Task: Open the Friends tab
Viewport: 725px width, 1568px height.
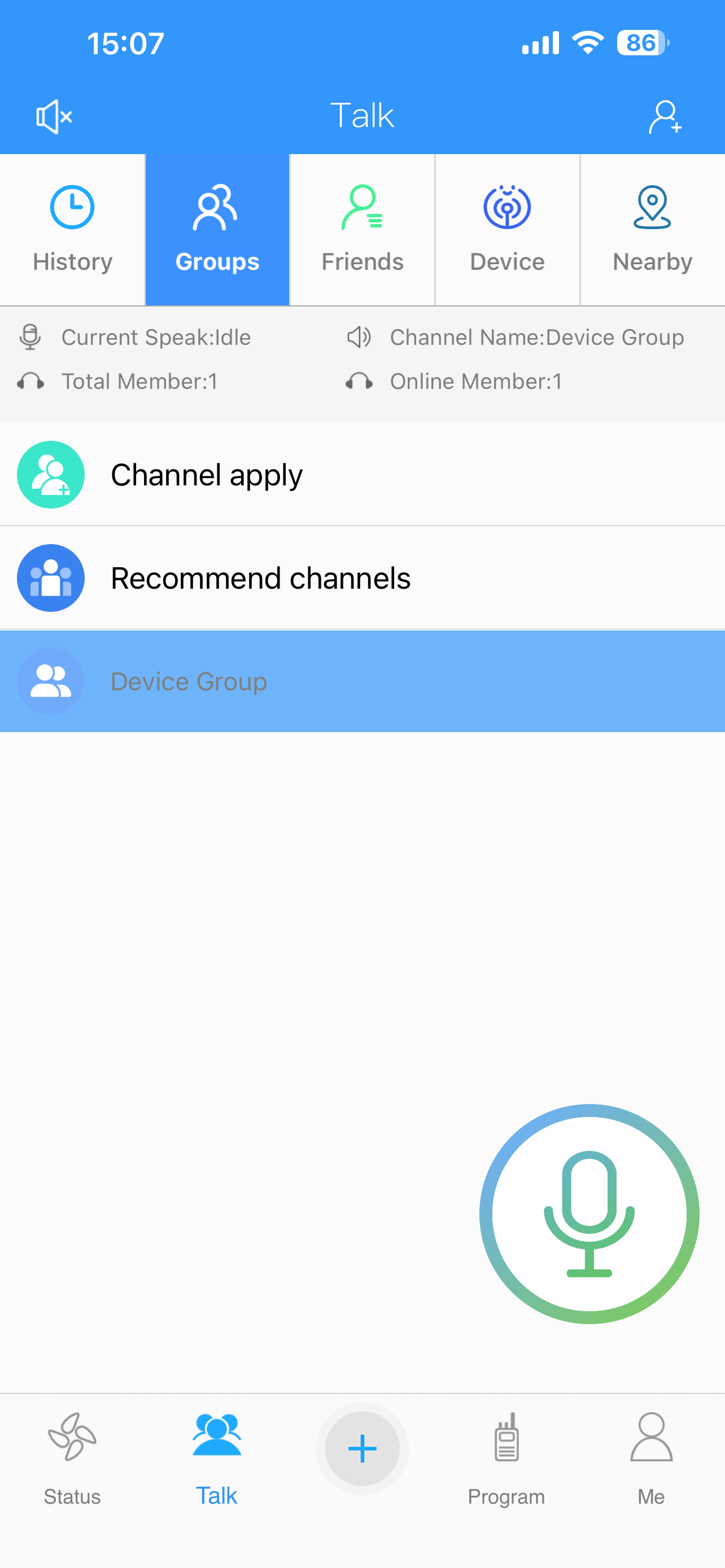Action: [x=362, y=230]
